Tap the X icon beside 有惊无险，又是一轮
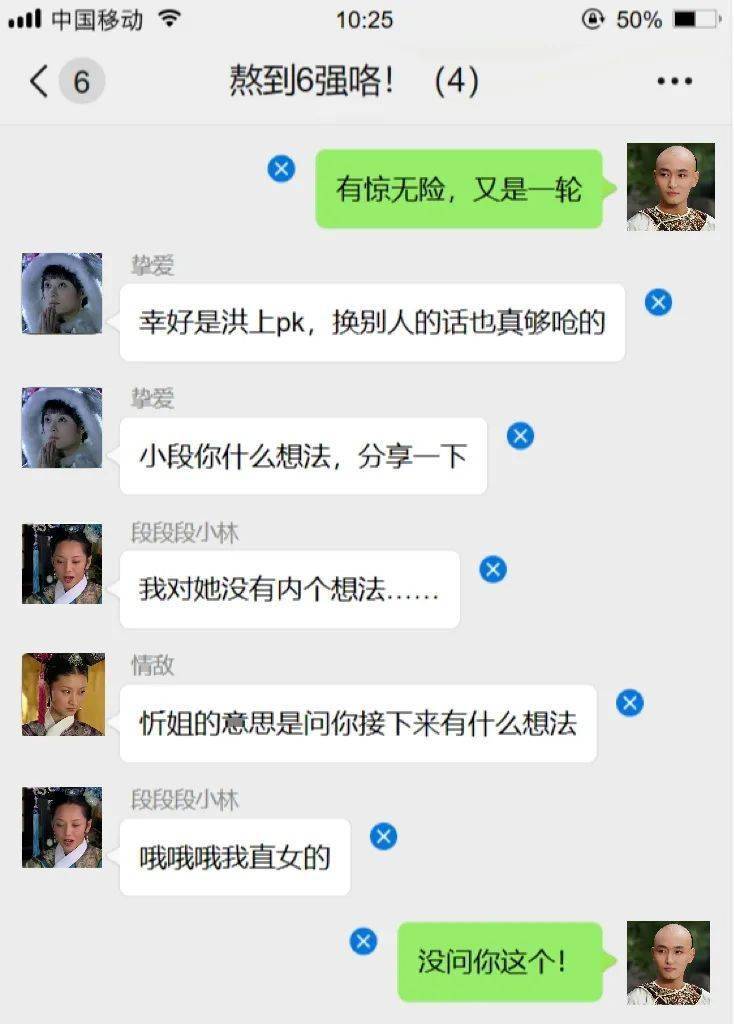This screenshot has width=734, height=1024. pos(282,168)
